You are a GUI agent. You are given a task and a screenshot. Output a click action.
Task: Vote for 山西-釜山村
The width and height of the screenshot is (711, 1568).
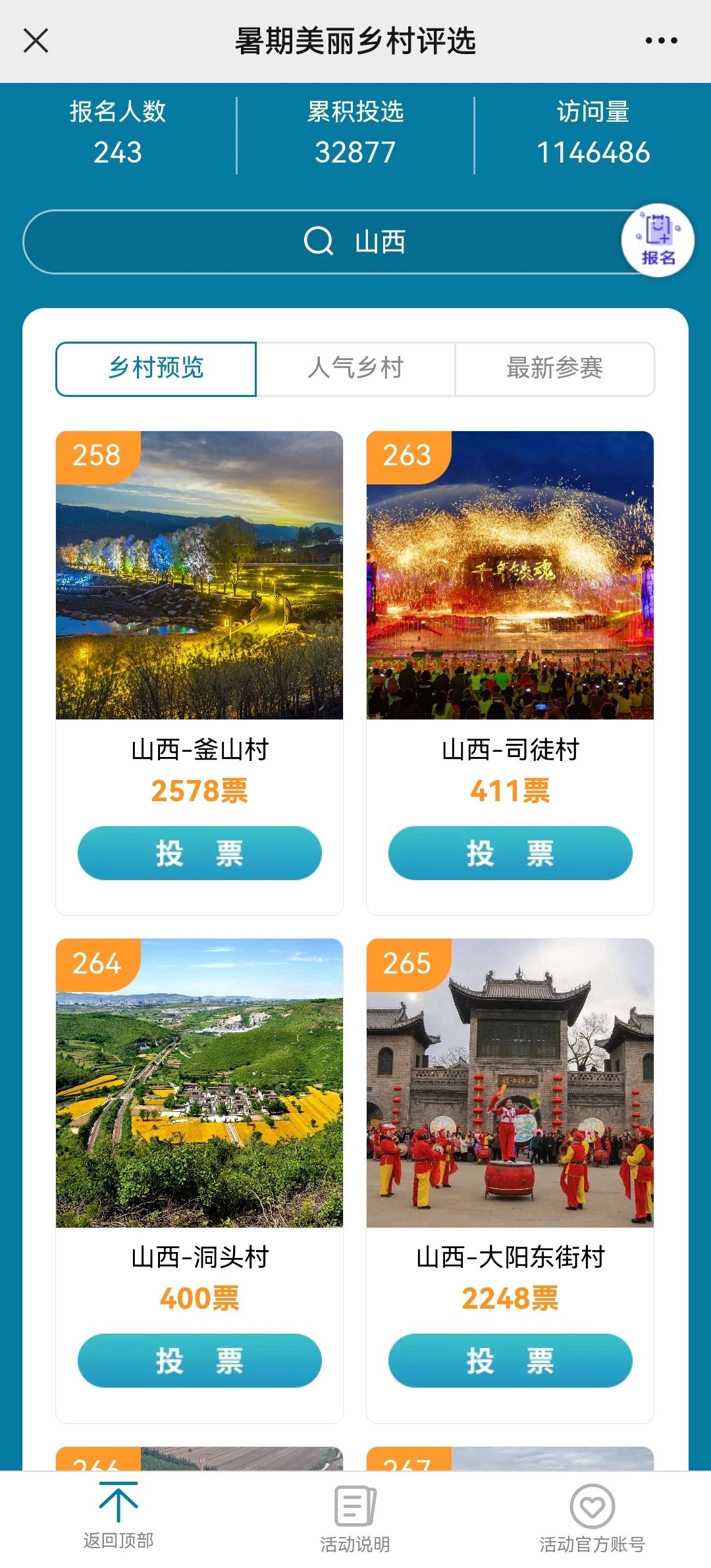(199, 853)
